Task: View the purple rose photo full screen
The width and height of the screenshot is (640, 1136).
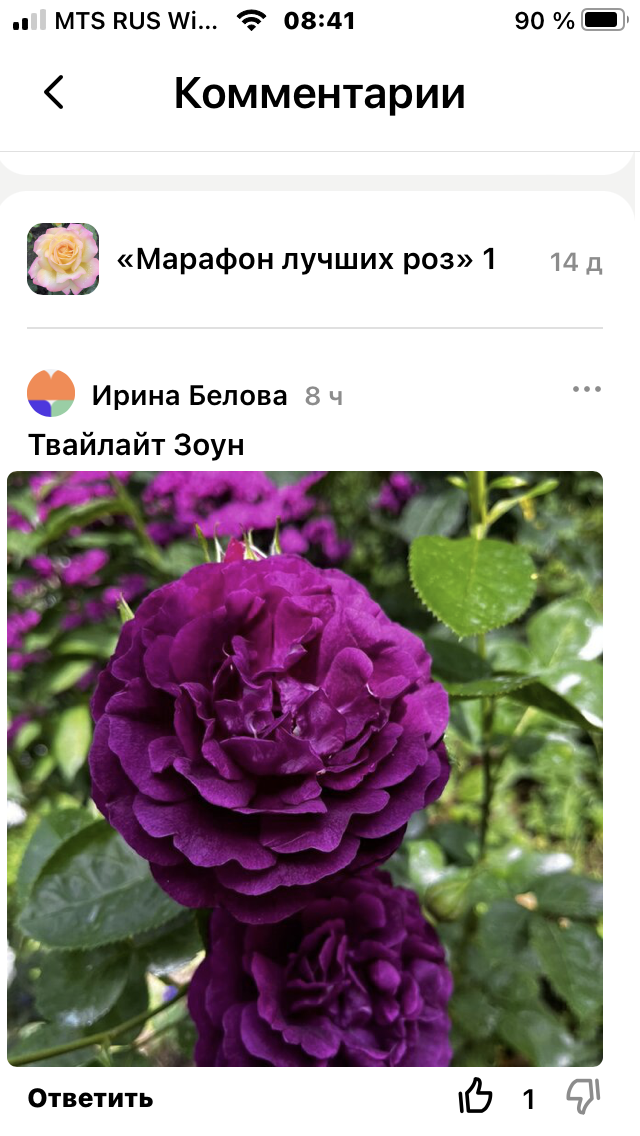Action: tap(305, 768)
